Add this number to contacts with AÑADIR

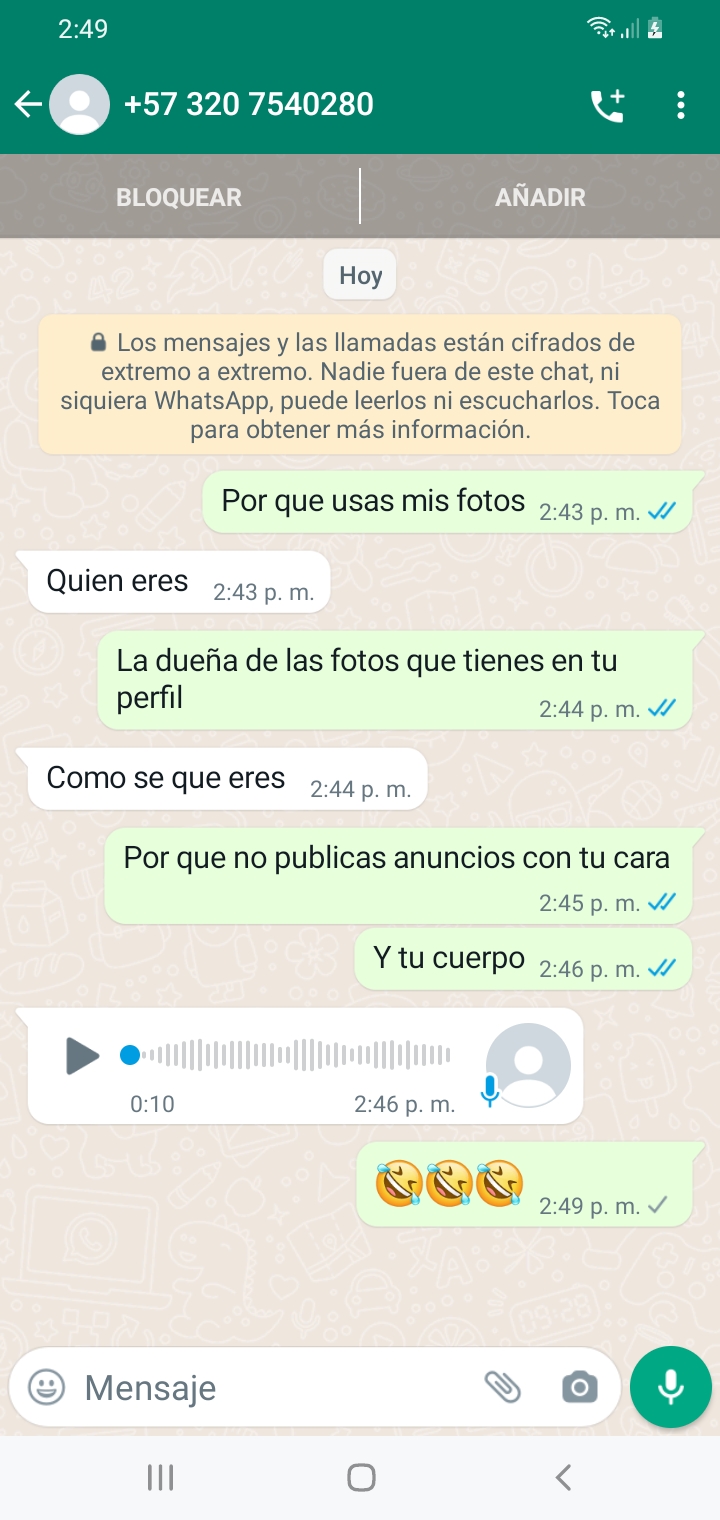coord(540,197)
